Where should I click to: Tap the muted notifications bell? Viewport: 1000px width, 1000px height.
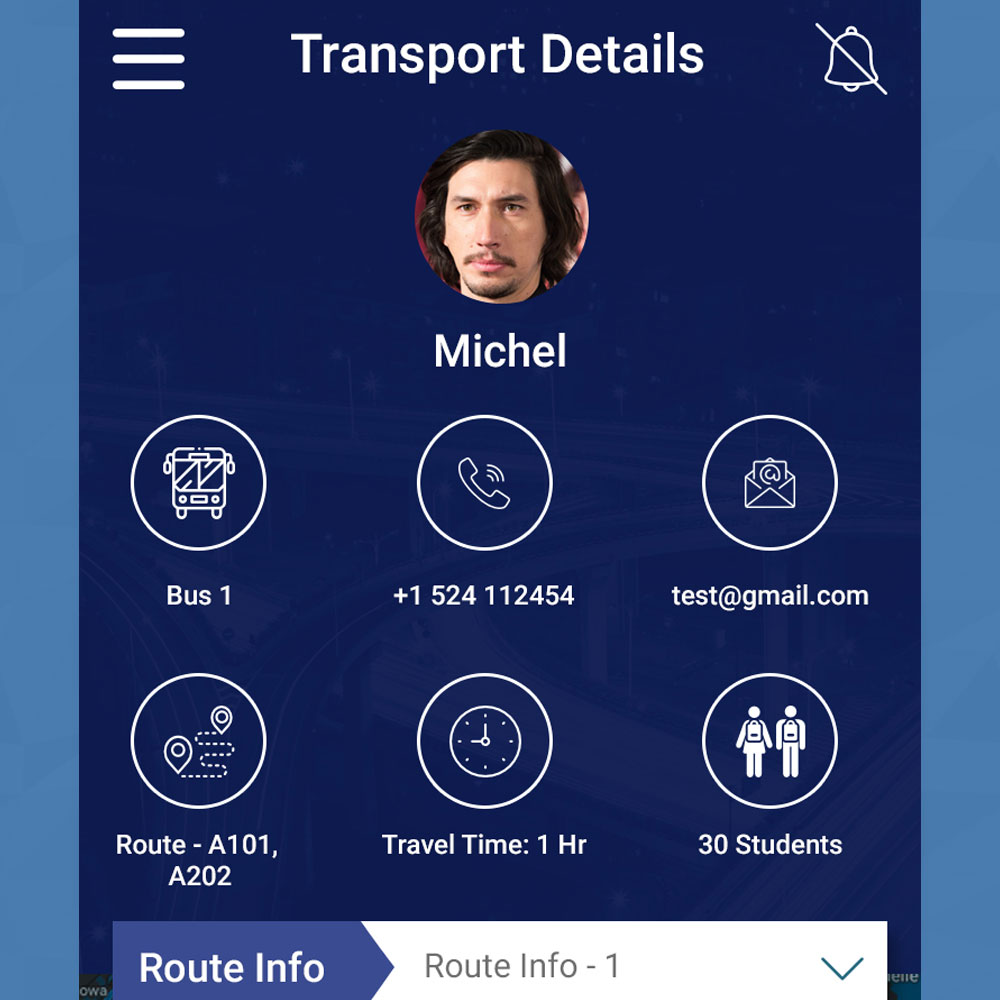click(x=851, y=59)
